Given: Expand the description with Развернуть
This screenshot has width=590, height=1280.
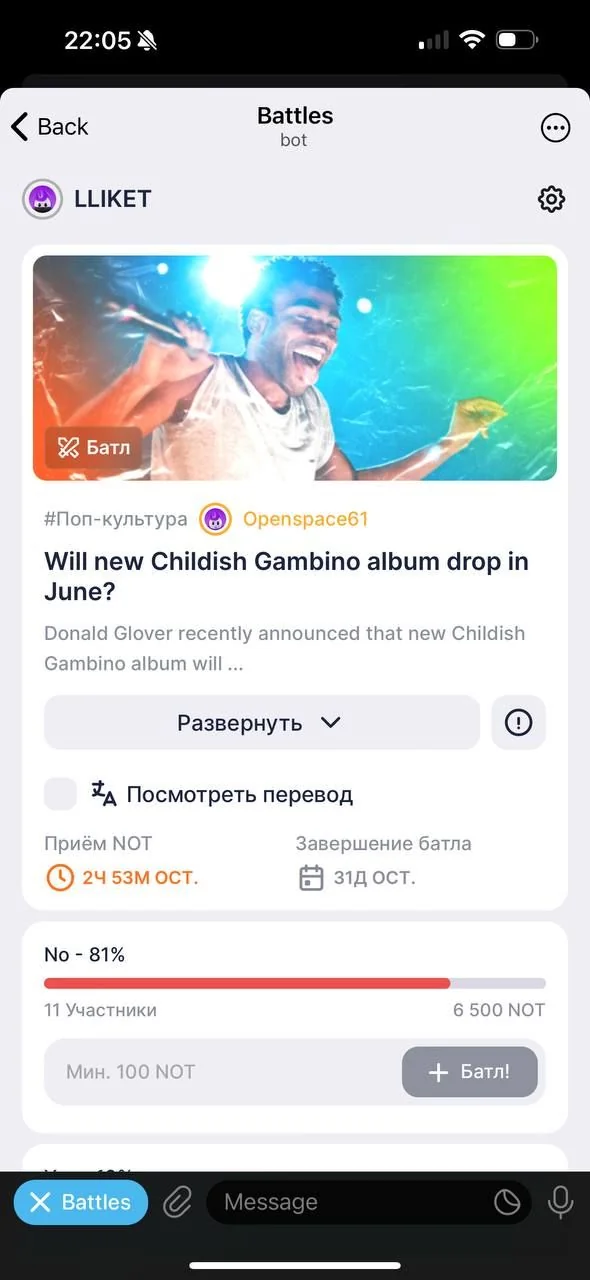Looking at the screenshot, I should (262, 722).
